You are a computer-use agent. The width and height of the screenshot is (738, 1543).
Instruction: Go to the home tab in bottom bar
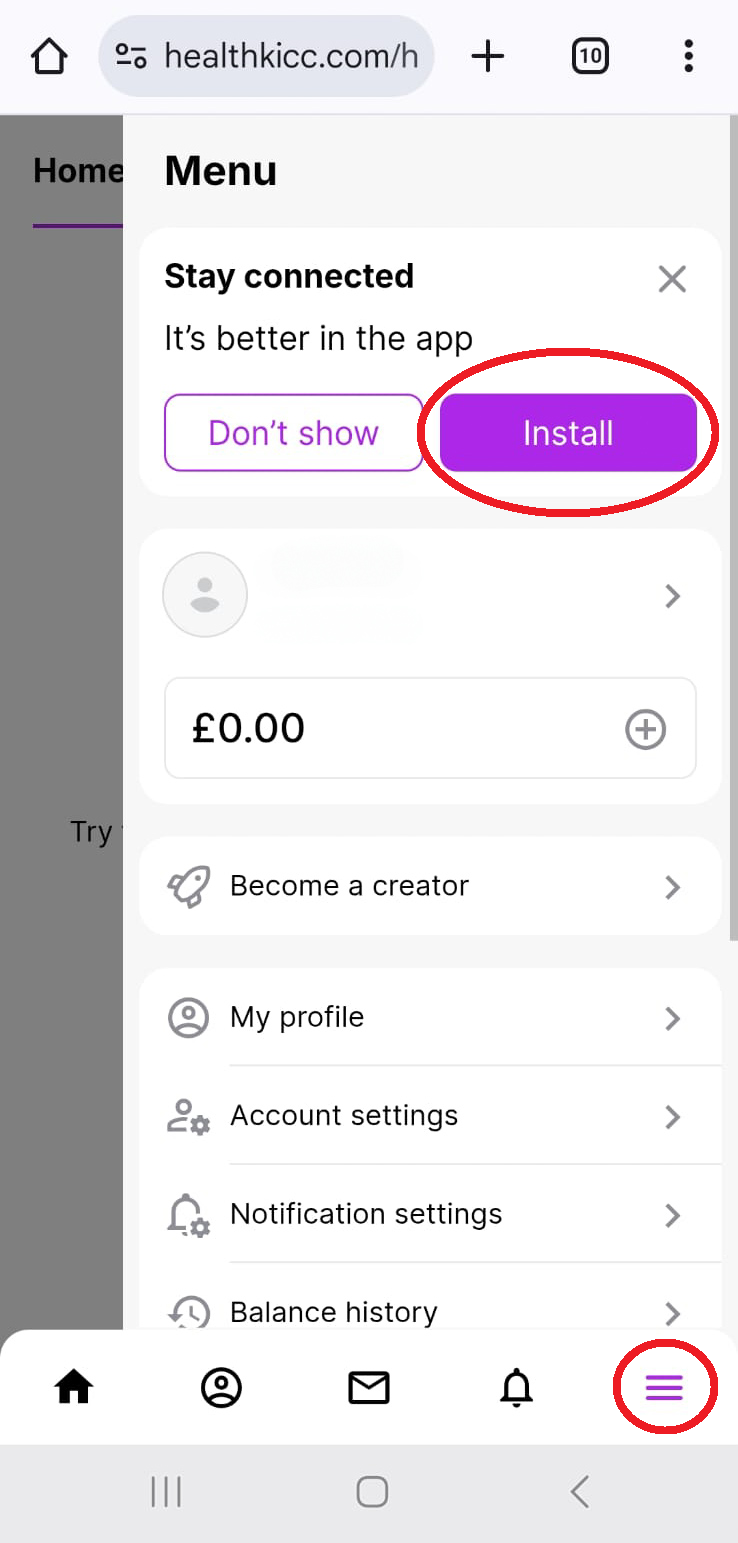74,1387
